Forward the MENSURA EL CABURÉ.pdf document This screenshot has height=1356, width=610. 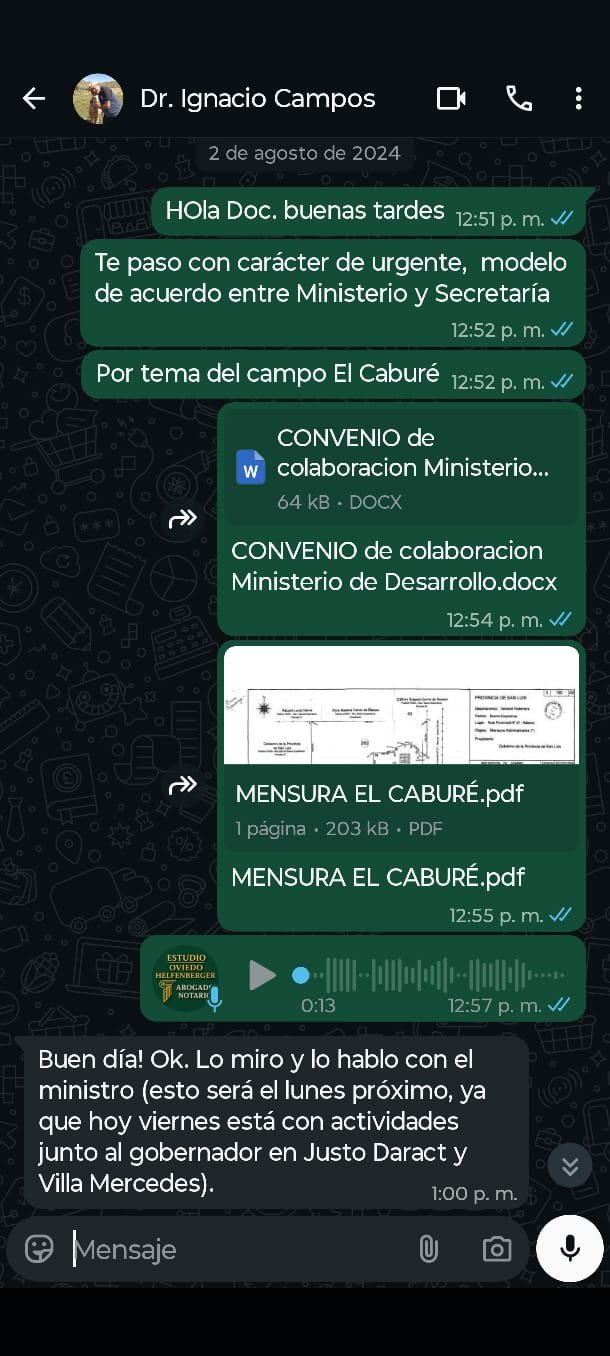[x=183, y=785]
